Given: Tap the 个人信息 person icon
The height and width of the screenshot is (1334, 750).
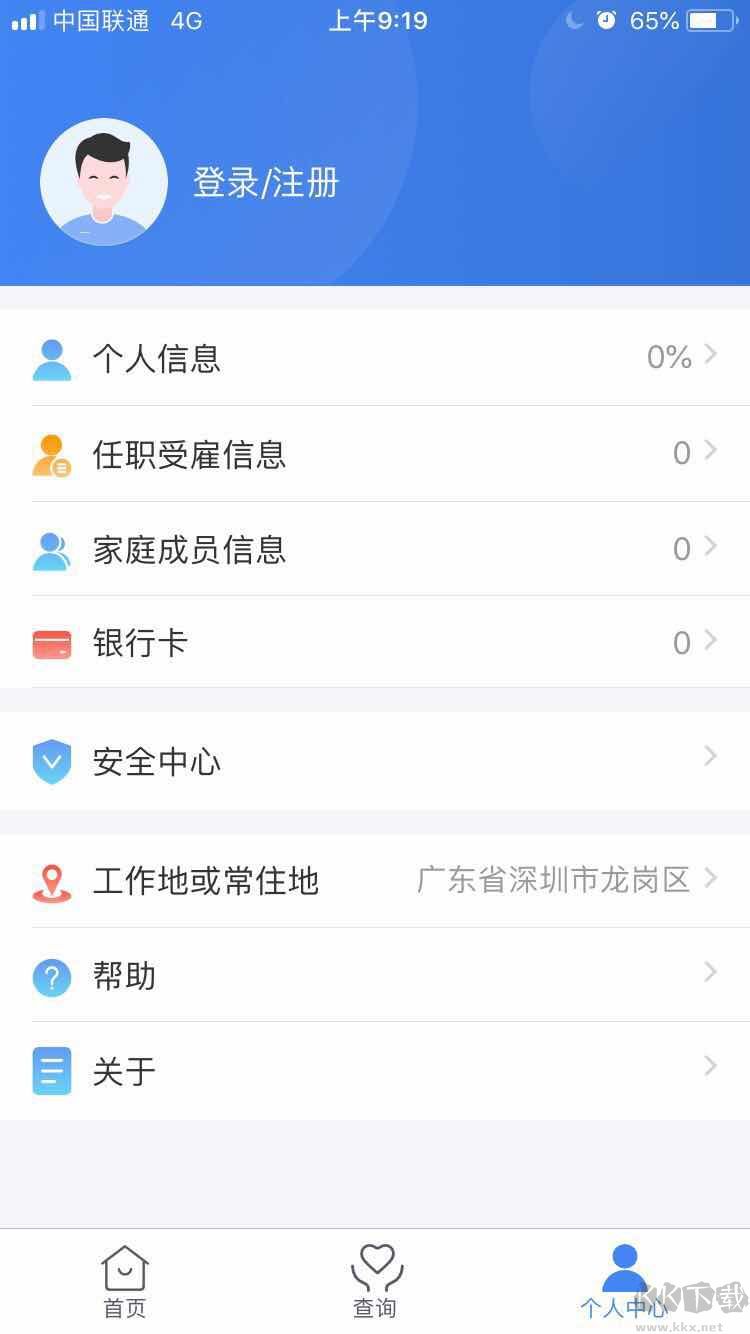Looking at the screenshot, I should pos(52,357).
